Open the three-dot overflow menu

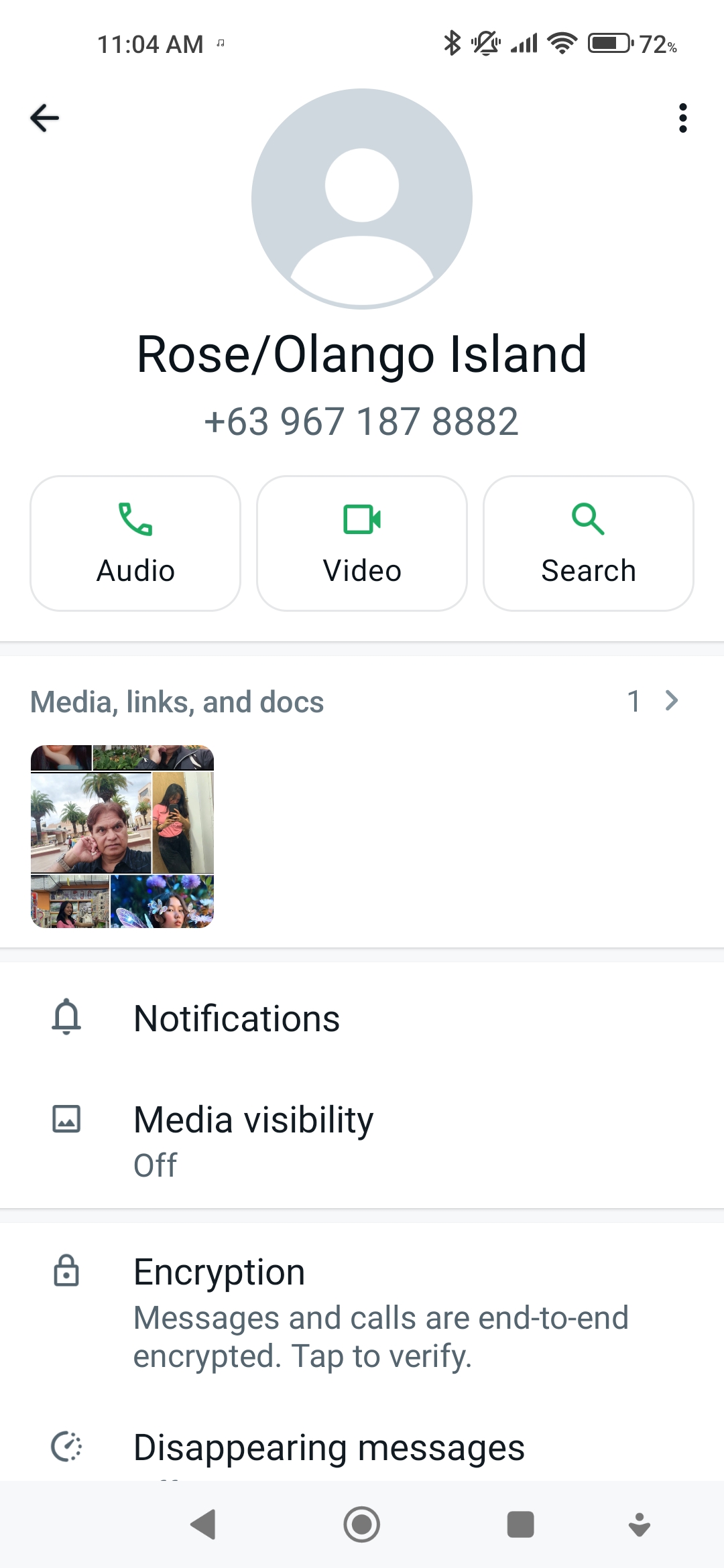[x=682, y=118]
